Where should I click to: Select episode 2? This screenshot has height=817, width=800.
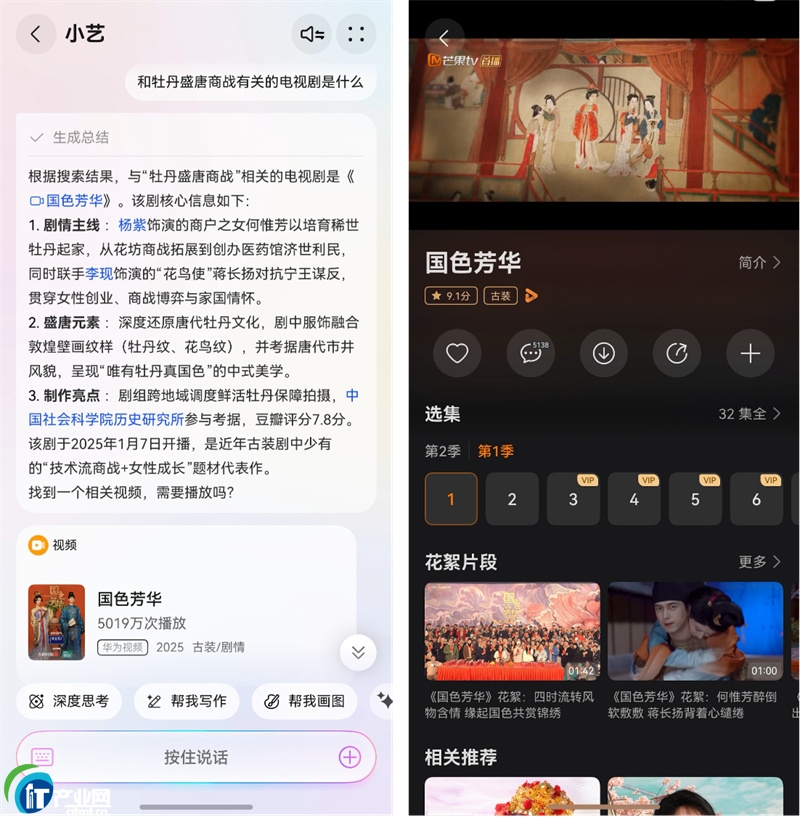512,499
